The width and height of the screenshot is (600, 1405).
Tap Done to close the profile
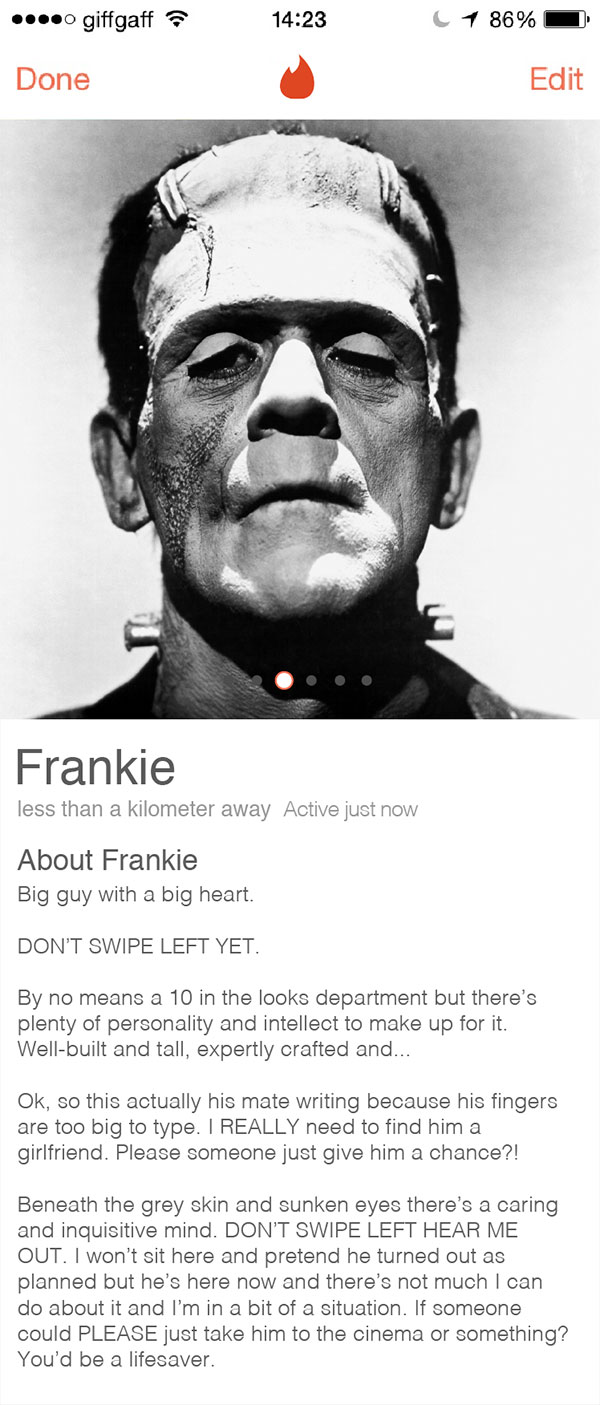point(53,79)
